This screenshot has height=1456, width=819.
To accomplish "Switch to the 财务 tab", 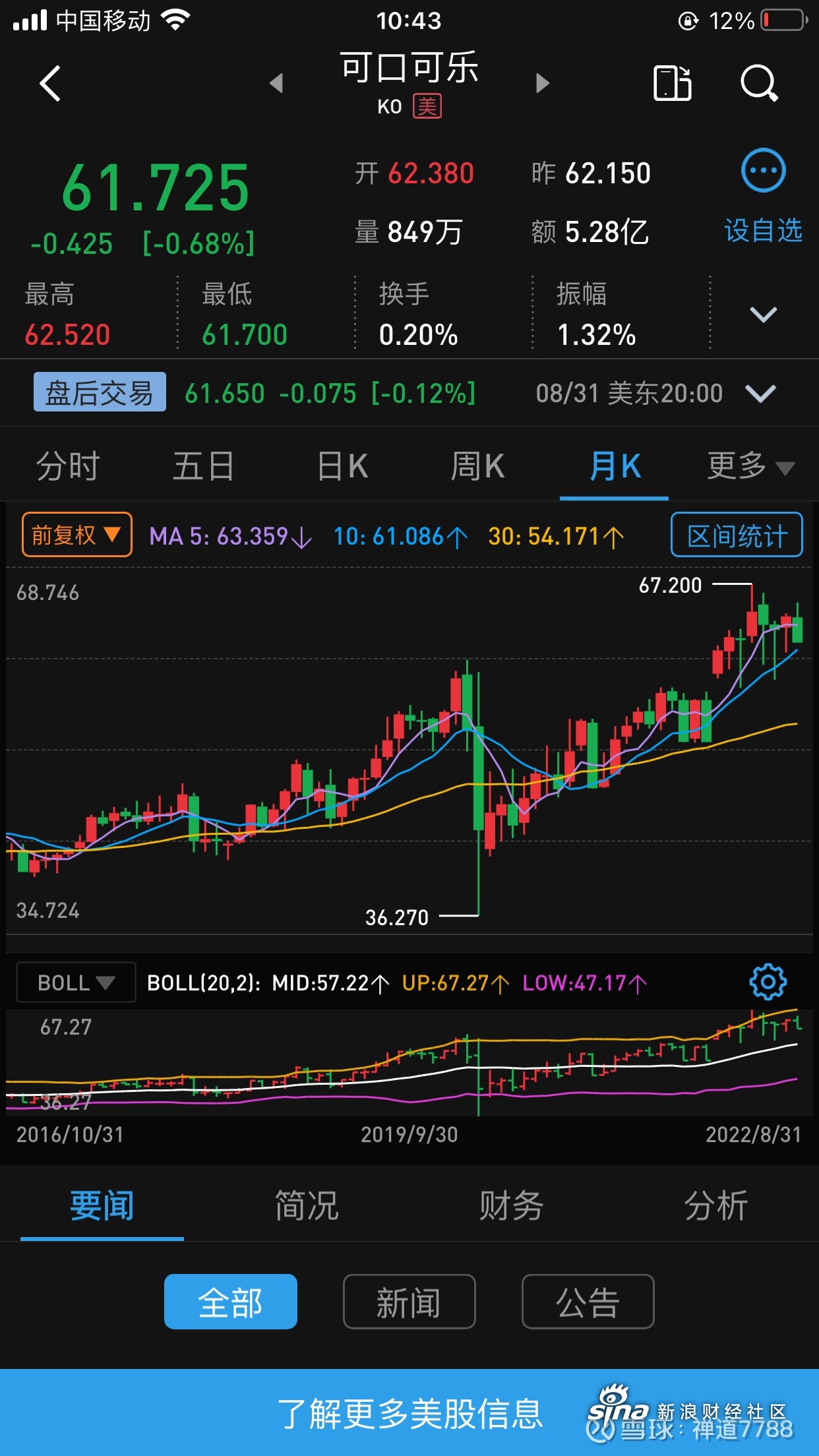I will (x=512, y=1206).
